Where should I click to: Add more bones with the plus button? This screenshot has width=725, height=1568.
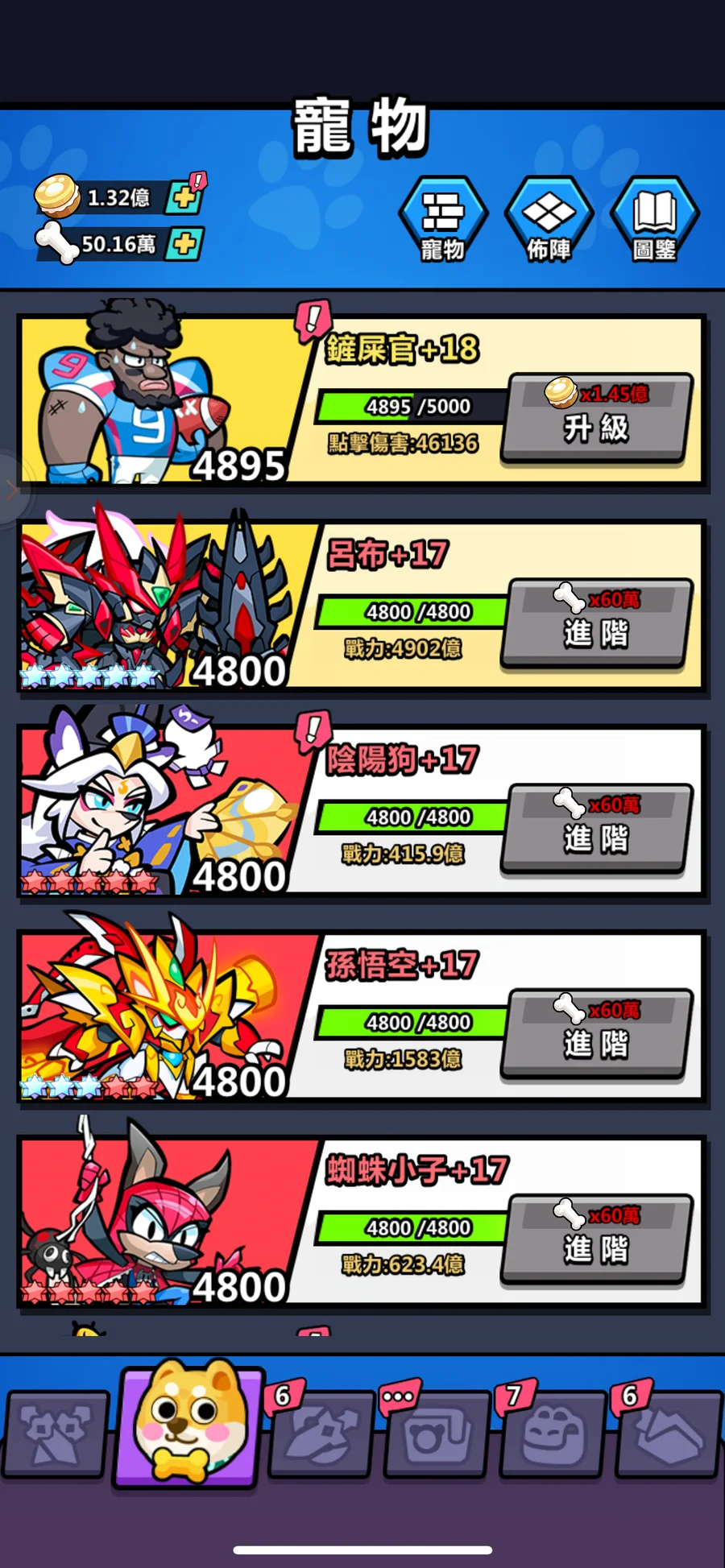point(184,244)
